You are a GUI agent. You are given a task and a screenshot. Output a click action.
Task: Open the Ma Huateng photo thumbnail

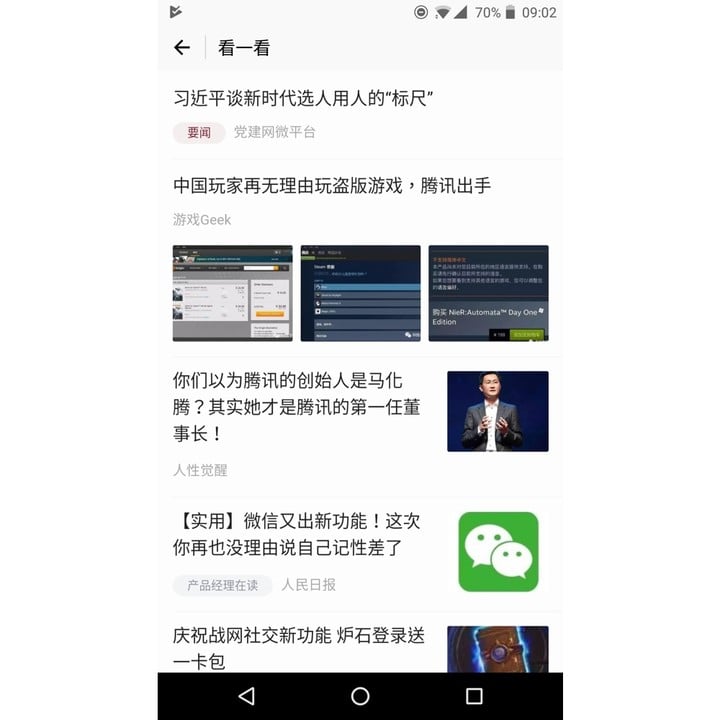(497, 411)
